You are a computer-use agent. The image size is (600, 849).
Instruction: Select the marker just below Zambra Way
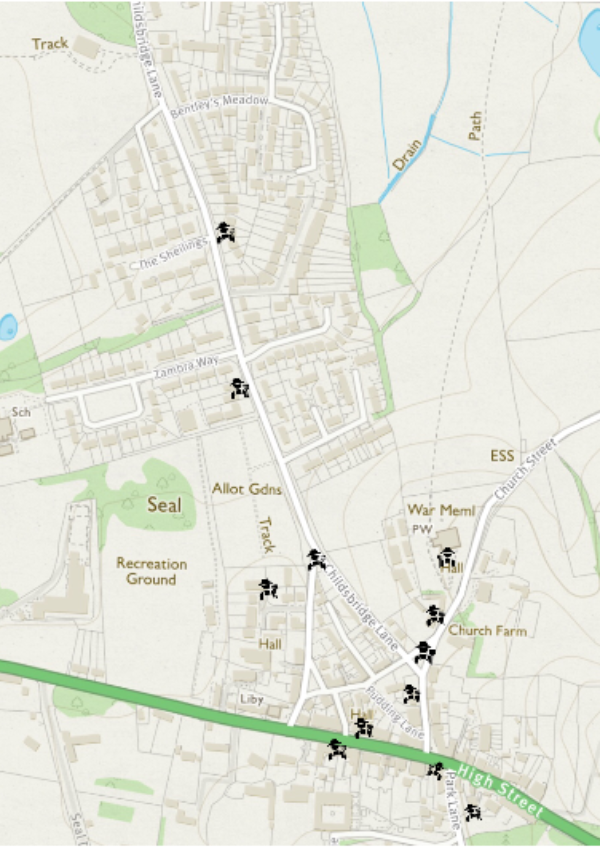coord(240,388)
